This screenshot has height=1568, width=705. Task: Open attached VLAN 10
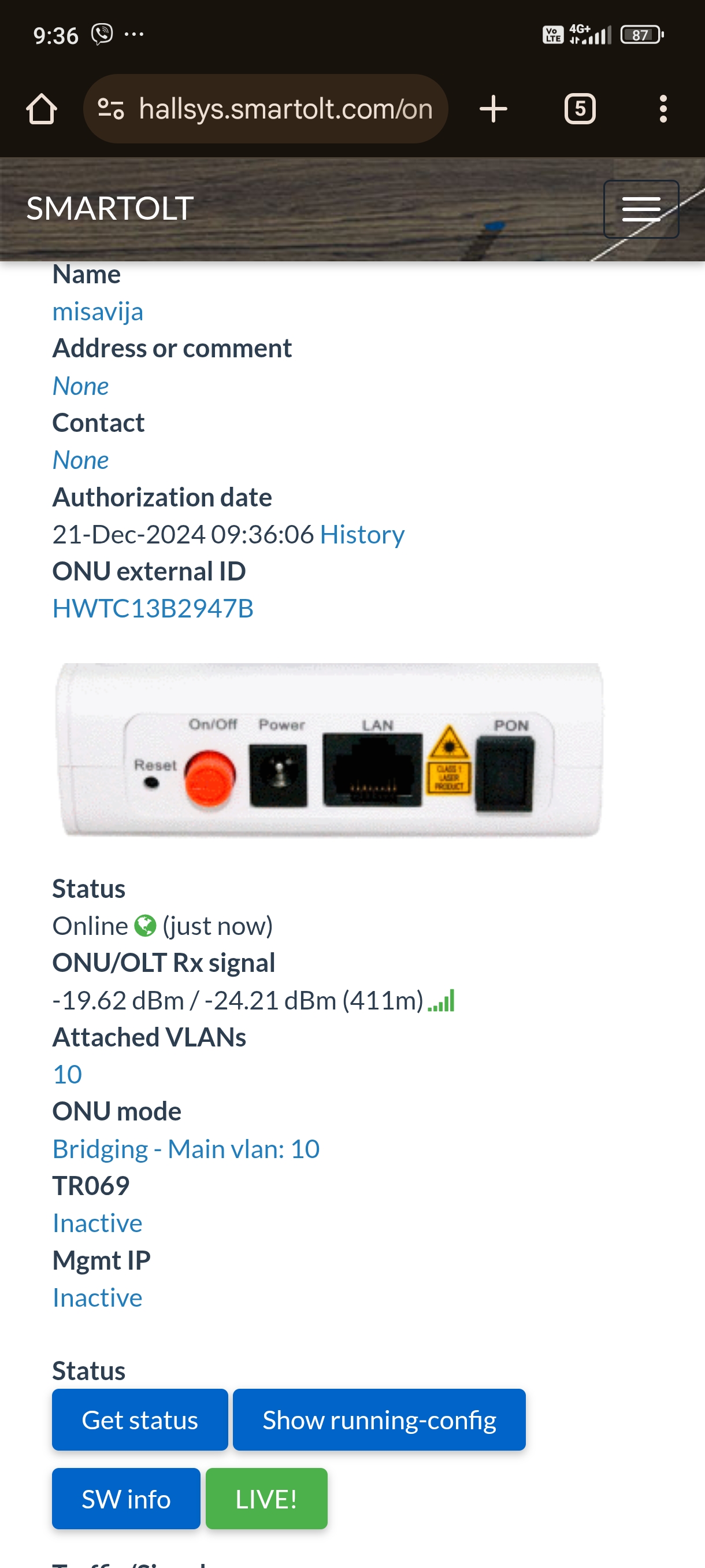[67, 1074]
